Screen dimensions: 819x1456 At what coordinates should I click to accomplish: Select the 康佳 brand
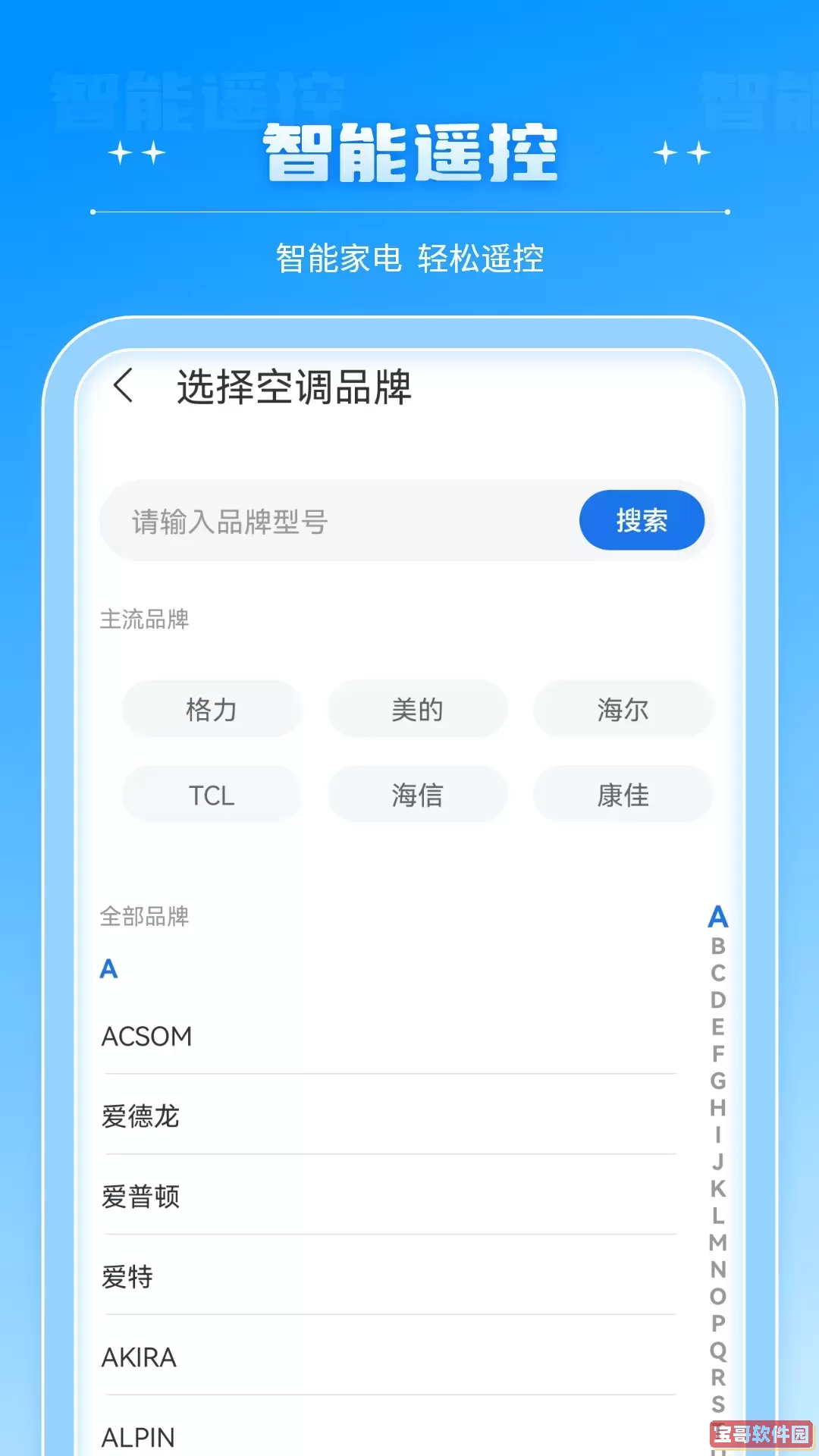[x=622, y=794]
